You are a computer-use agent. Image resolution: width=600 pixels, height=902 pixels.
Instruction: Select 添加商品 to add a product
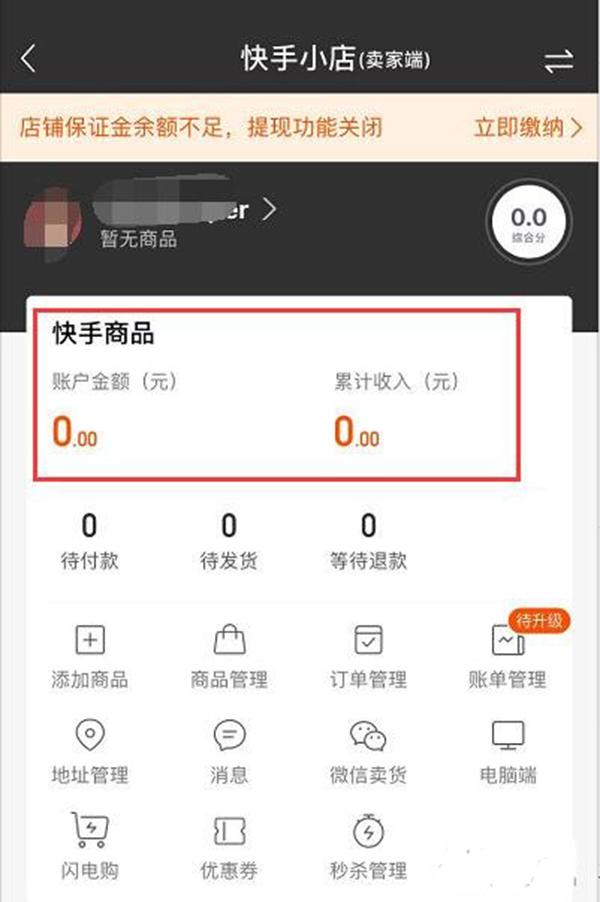[90, 656]
